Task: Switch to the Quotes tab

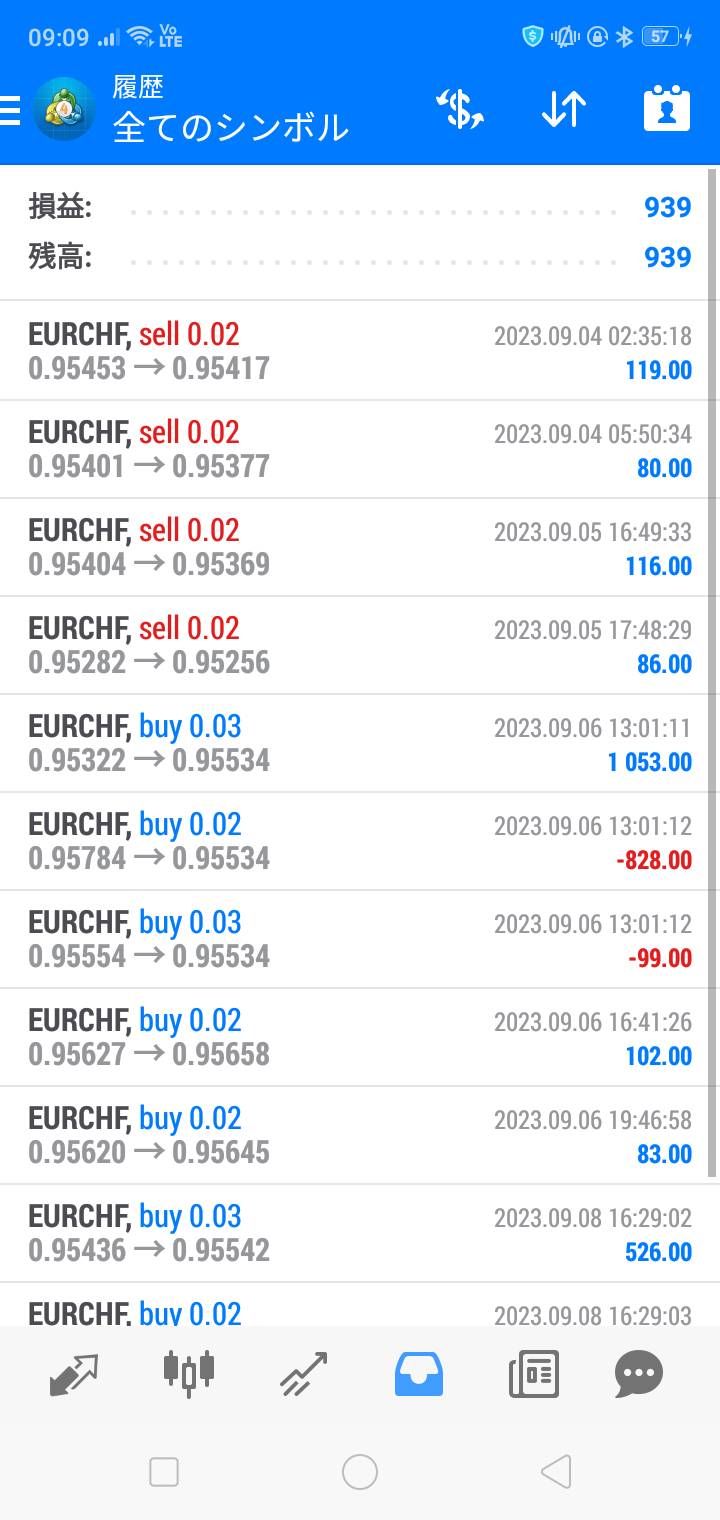Action: [x=74, y=1374]
